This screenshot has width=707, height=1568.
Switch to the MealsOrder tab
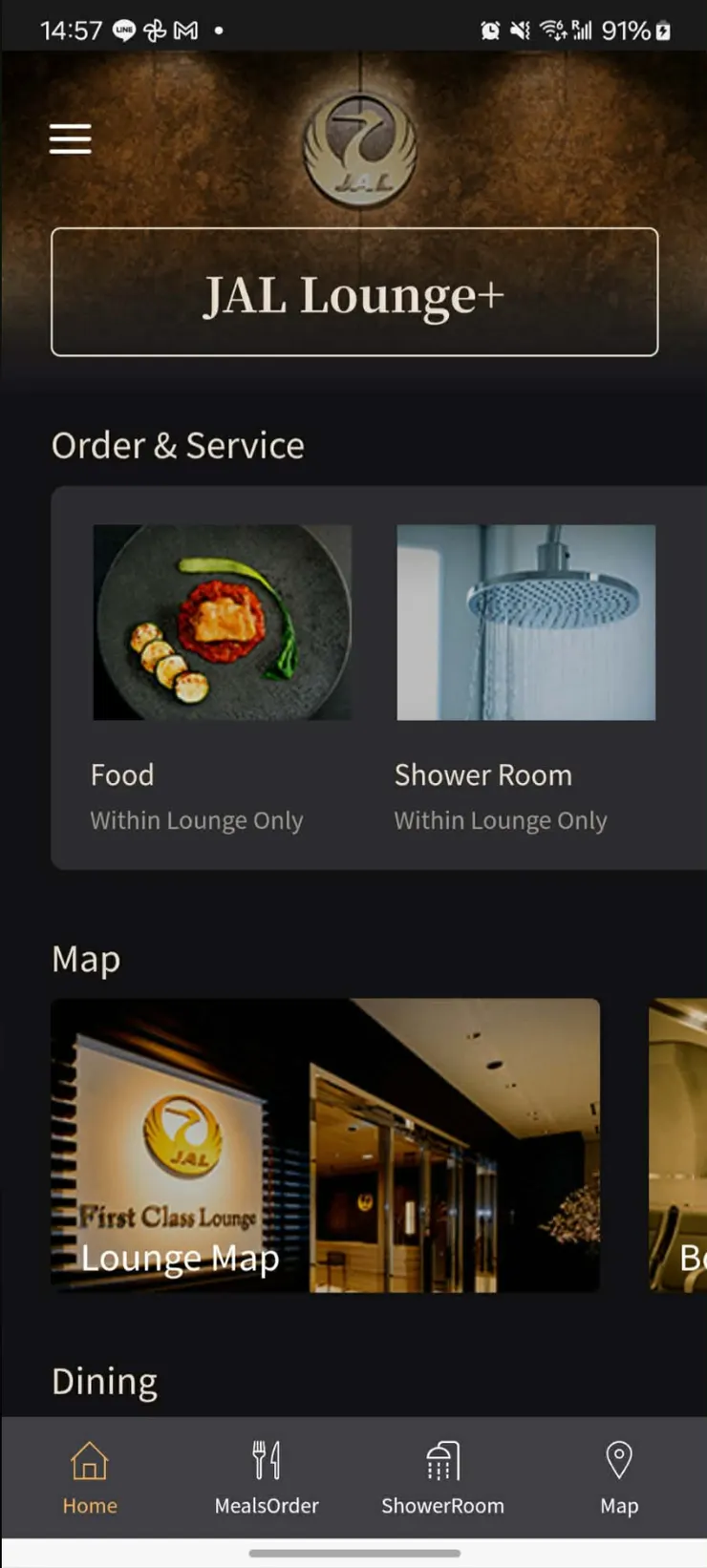[267, 1477]
